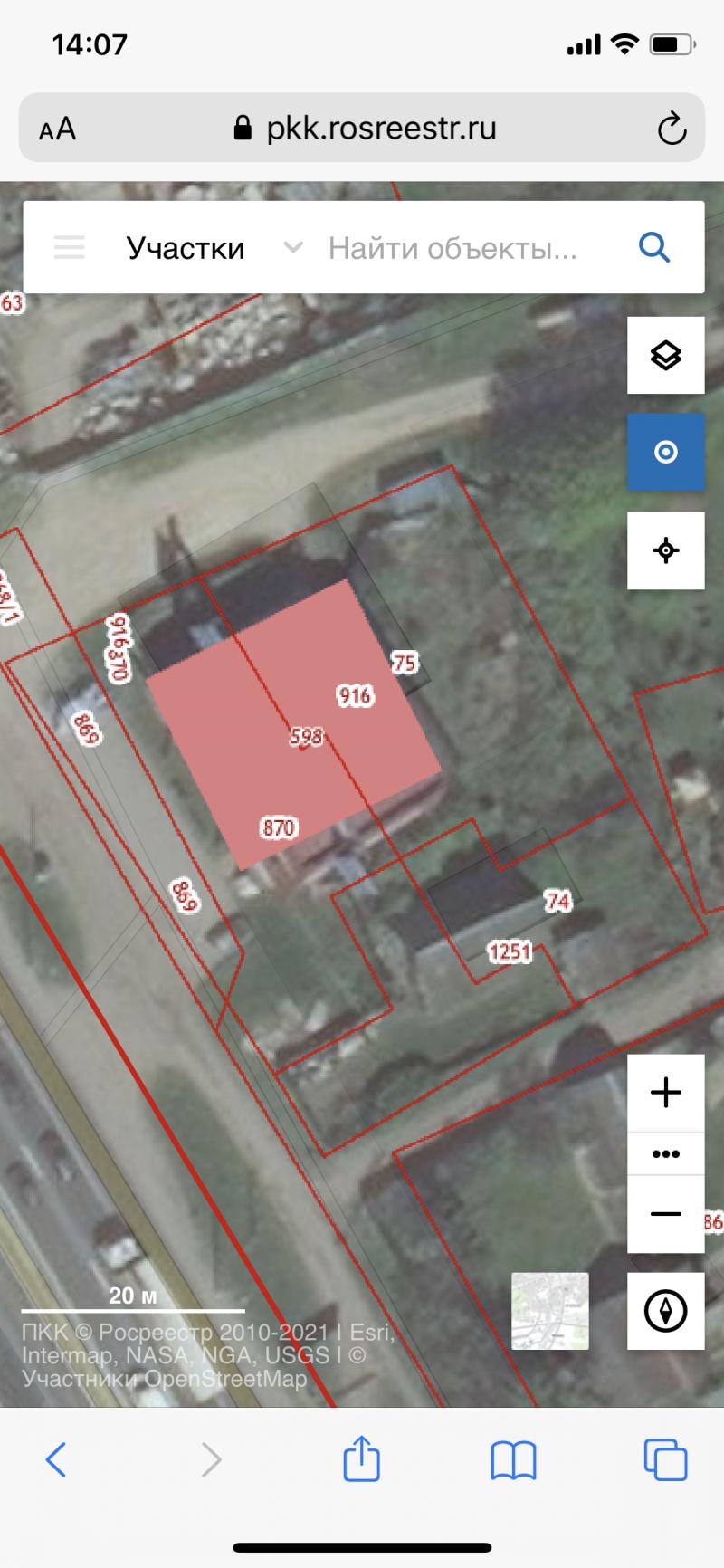Go back to the previous page
The width and height of the screenshot is (724, 1568).
[56, 1459]
